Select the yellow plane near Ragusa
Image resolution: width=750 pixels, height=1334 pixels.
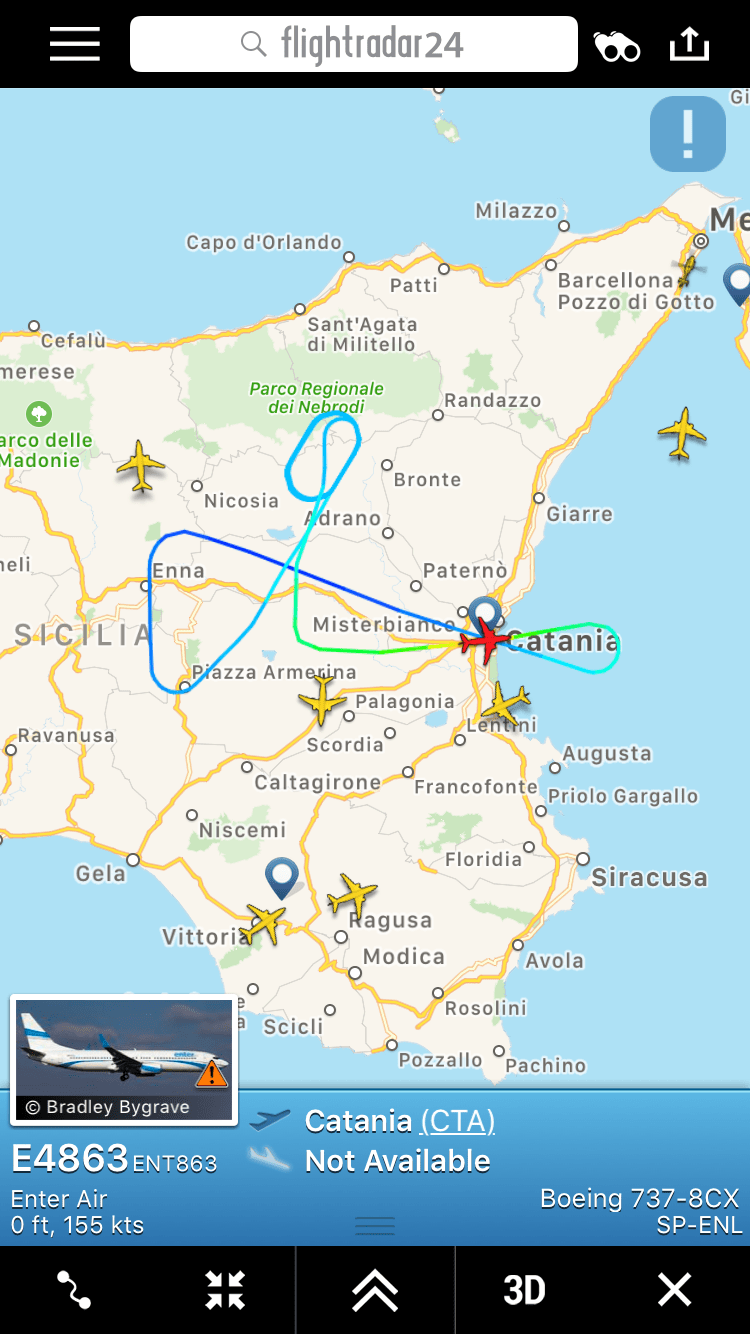tap(351, 895)
